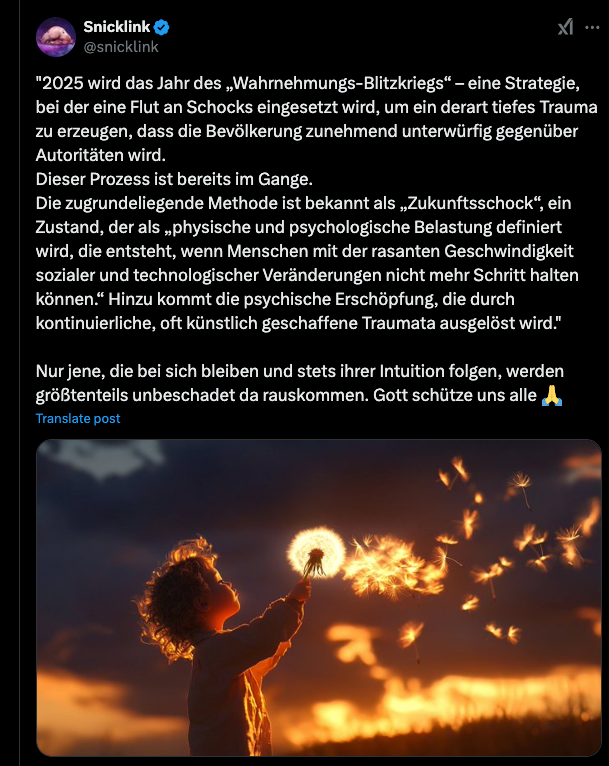
Task: Open Snicklink's profile avatar
Action: [x=56, y=37]
